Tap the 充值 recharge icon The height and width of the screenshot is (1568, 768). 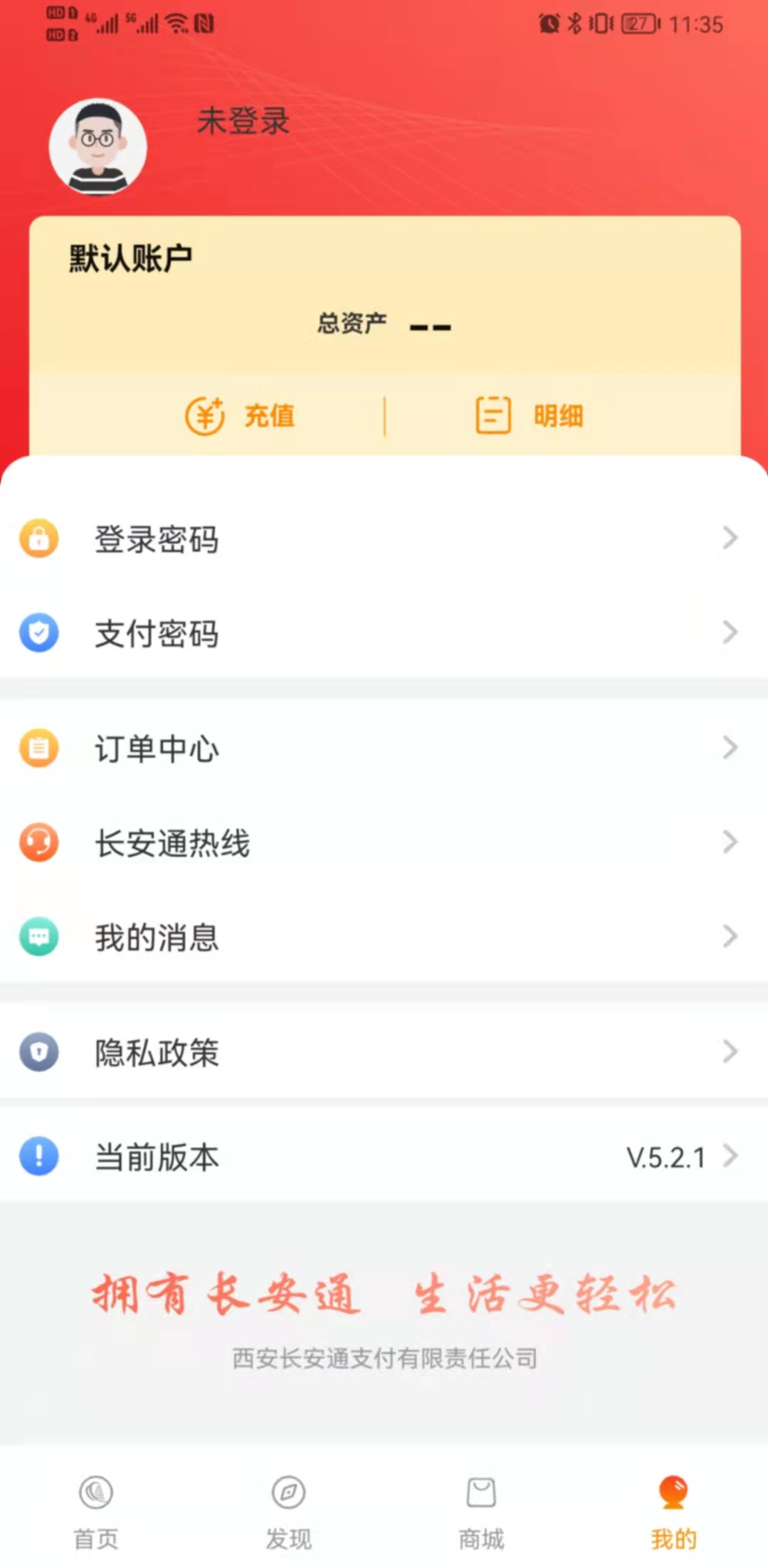pos(204,415)
